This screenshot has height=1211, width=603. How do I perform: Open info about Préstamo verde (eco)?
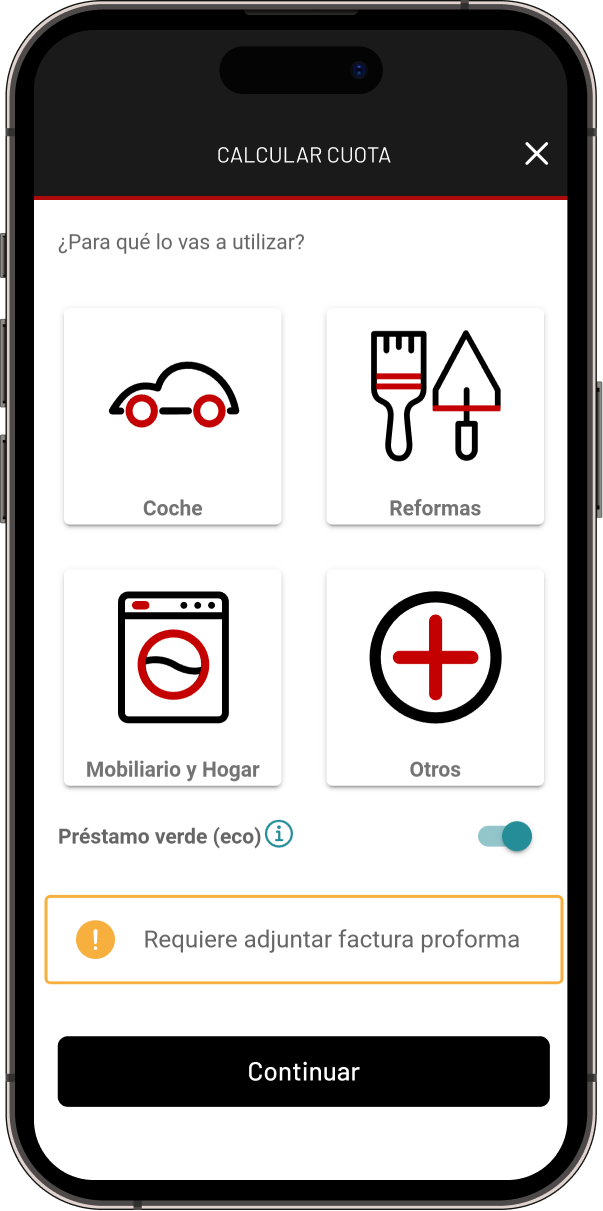click(x=280, y=834)
